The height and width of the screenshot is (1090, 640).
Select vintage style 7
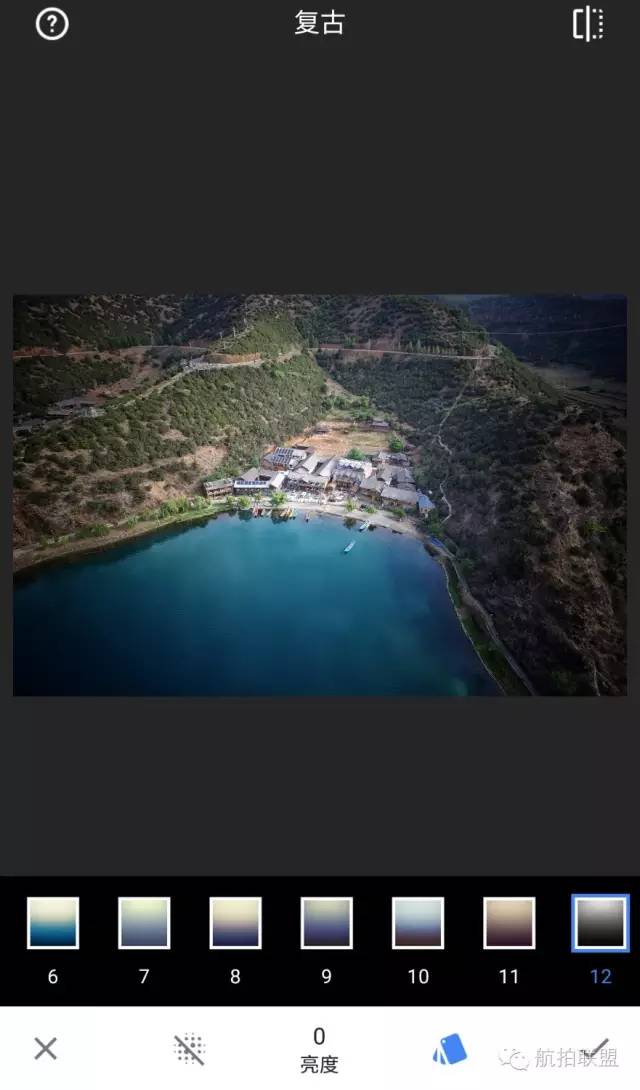(144, 923)
